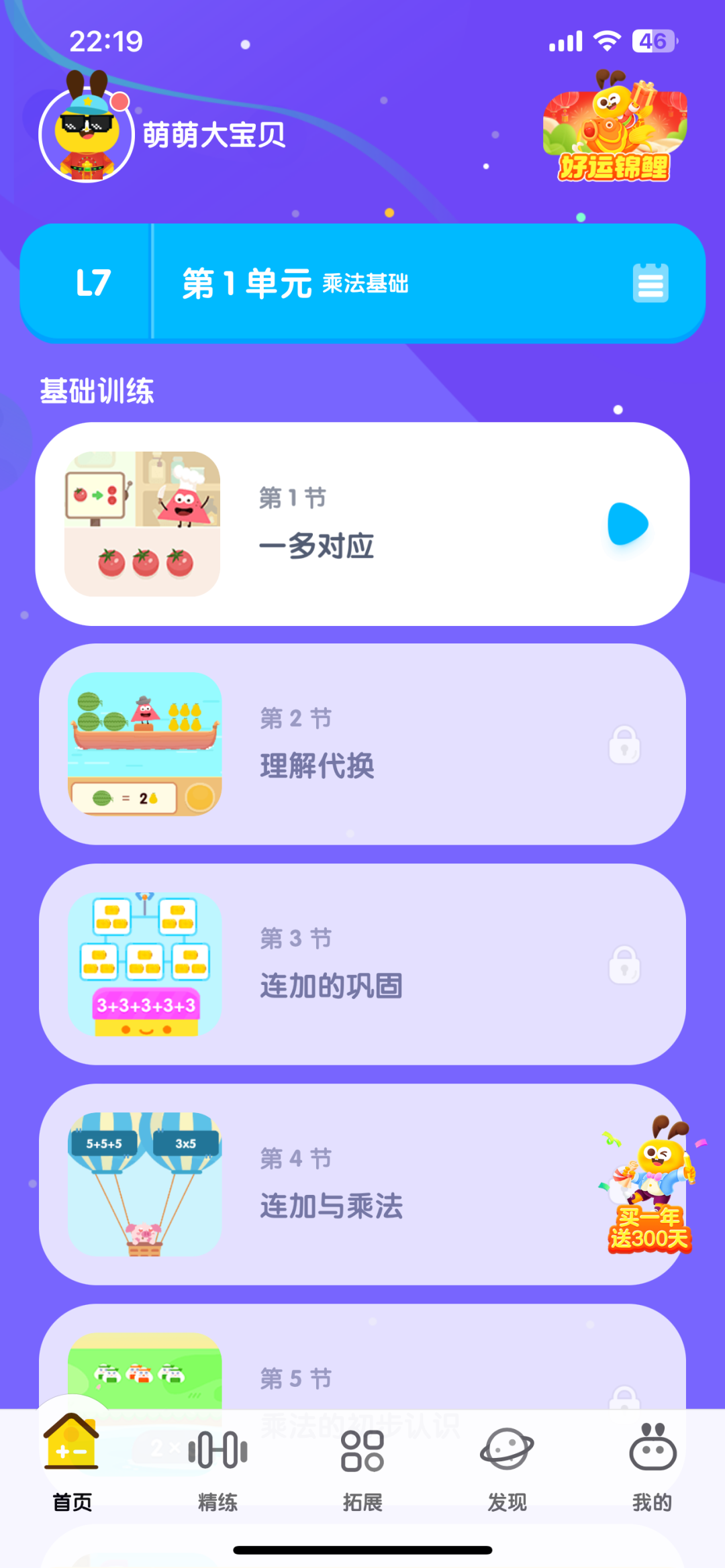725x1568 pixels.
Task: Play lesson 第1节 一多对应
Action: 362,524
